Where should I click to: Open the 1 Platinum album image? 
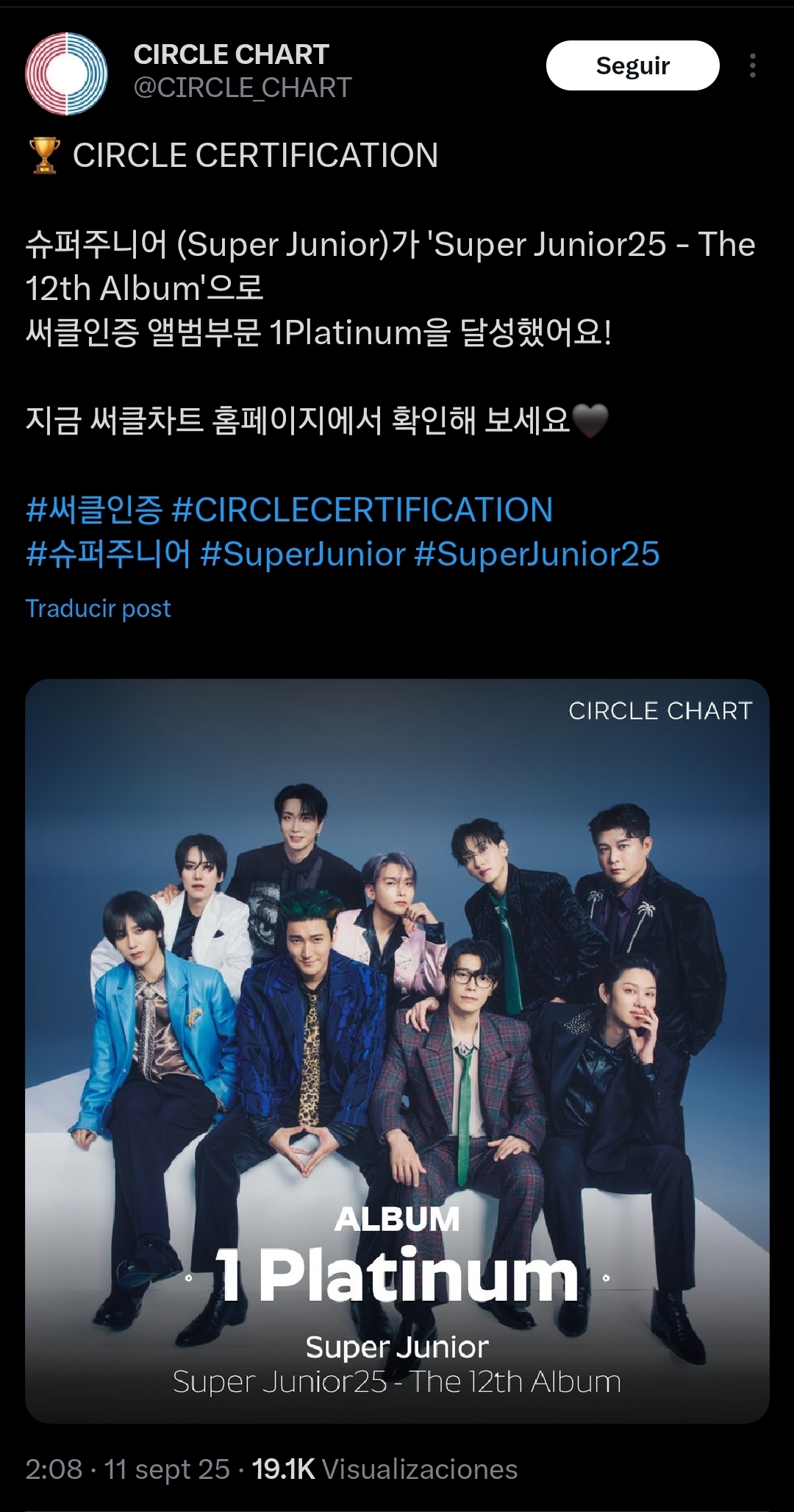[397, 1050]
